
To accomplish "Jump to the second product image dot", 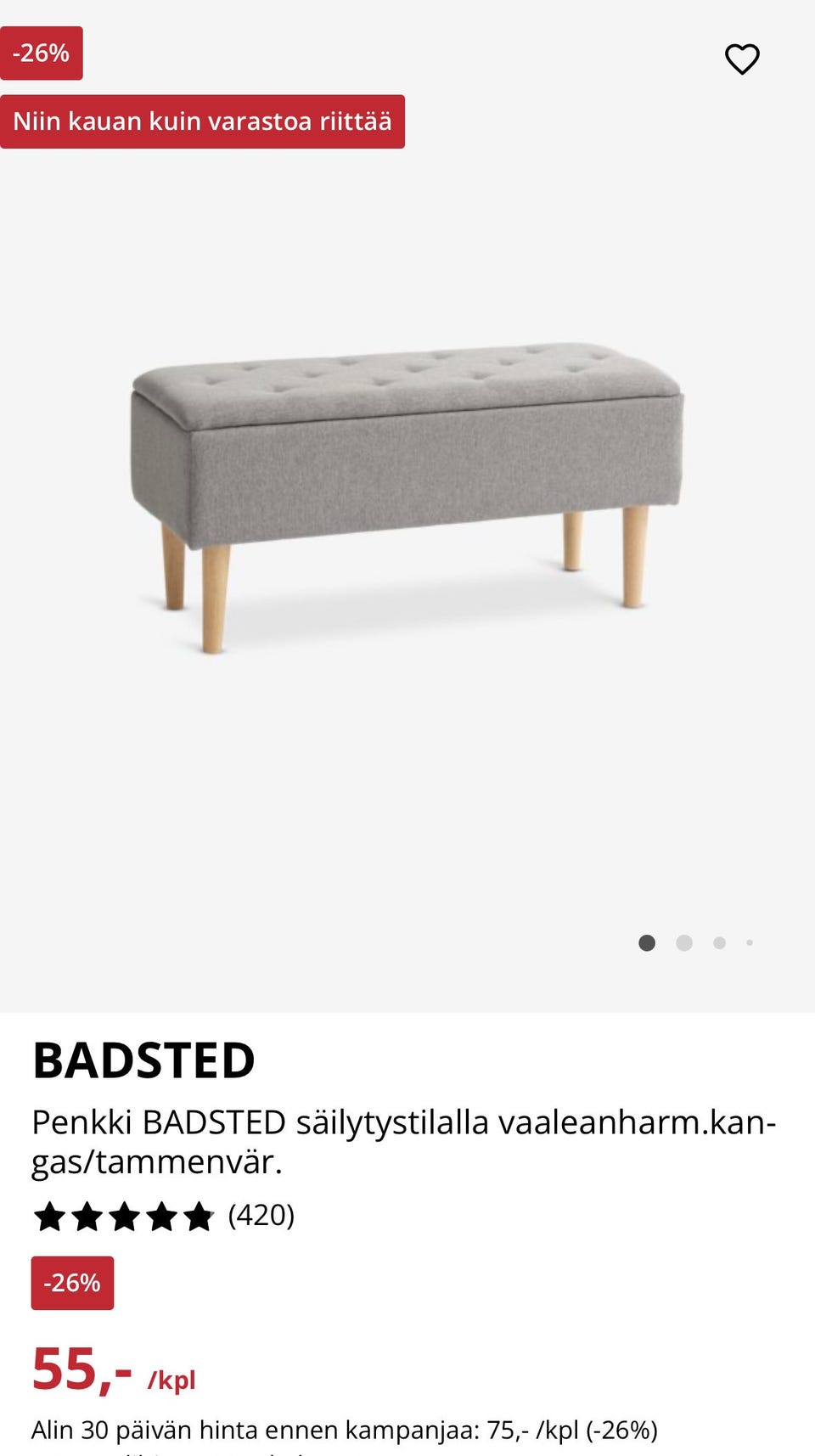I will (684, 943).
